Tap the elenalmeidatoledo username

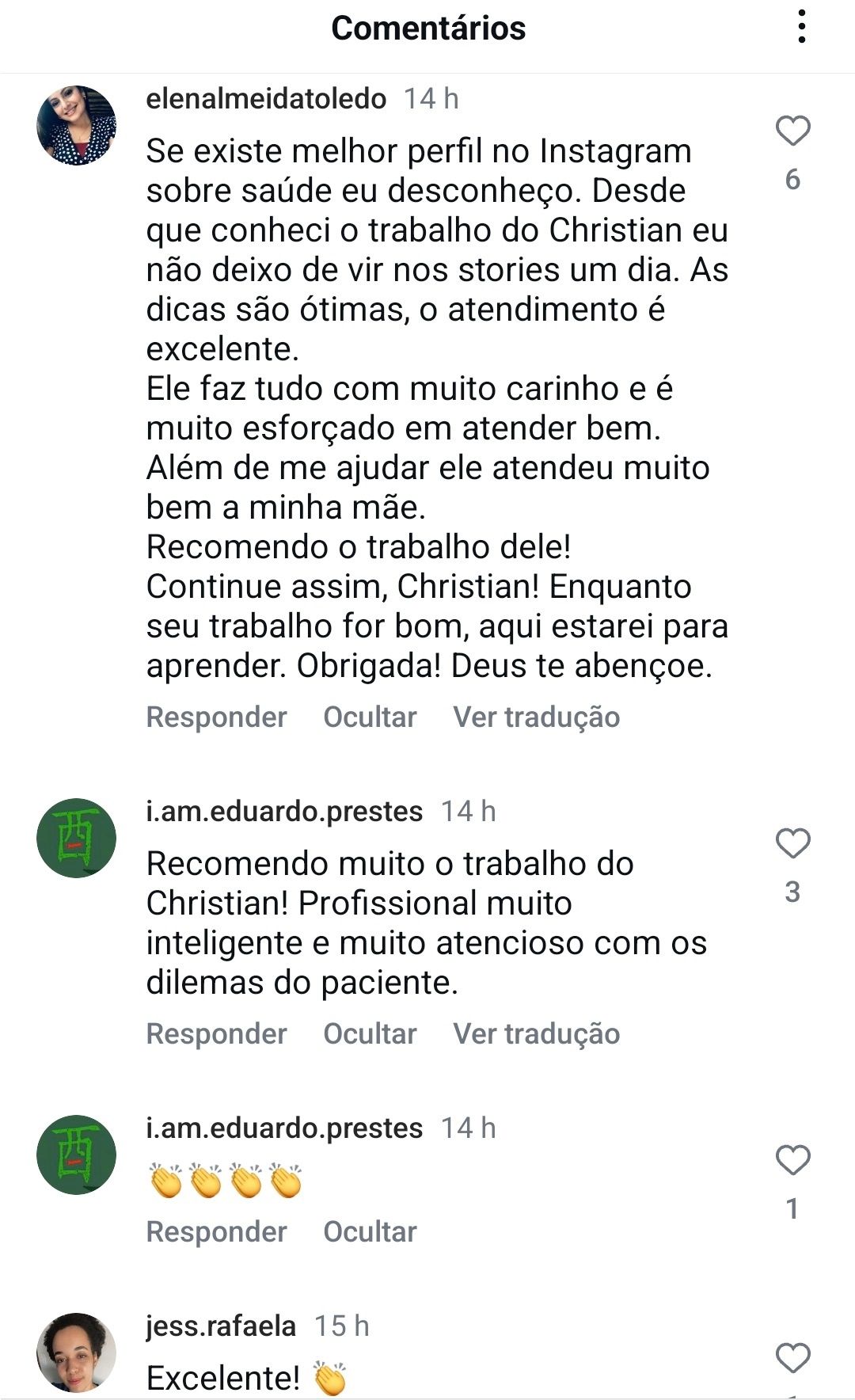(x=266, y=99)
